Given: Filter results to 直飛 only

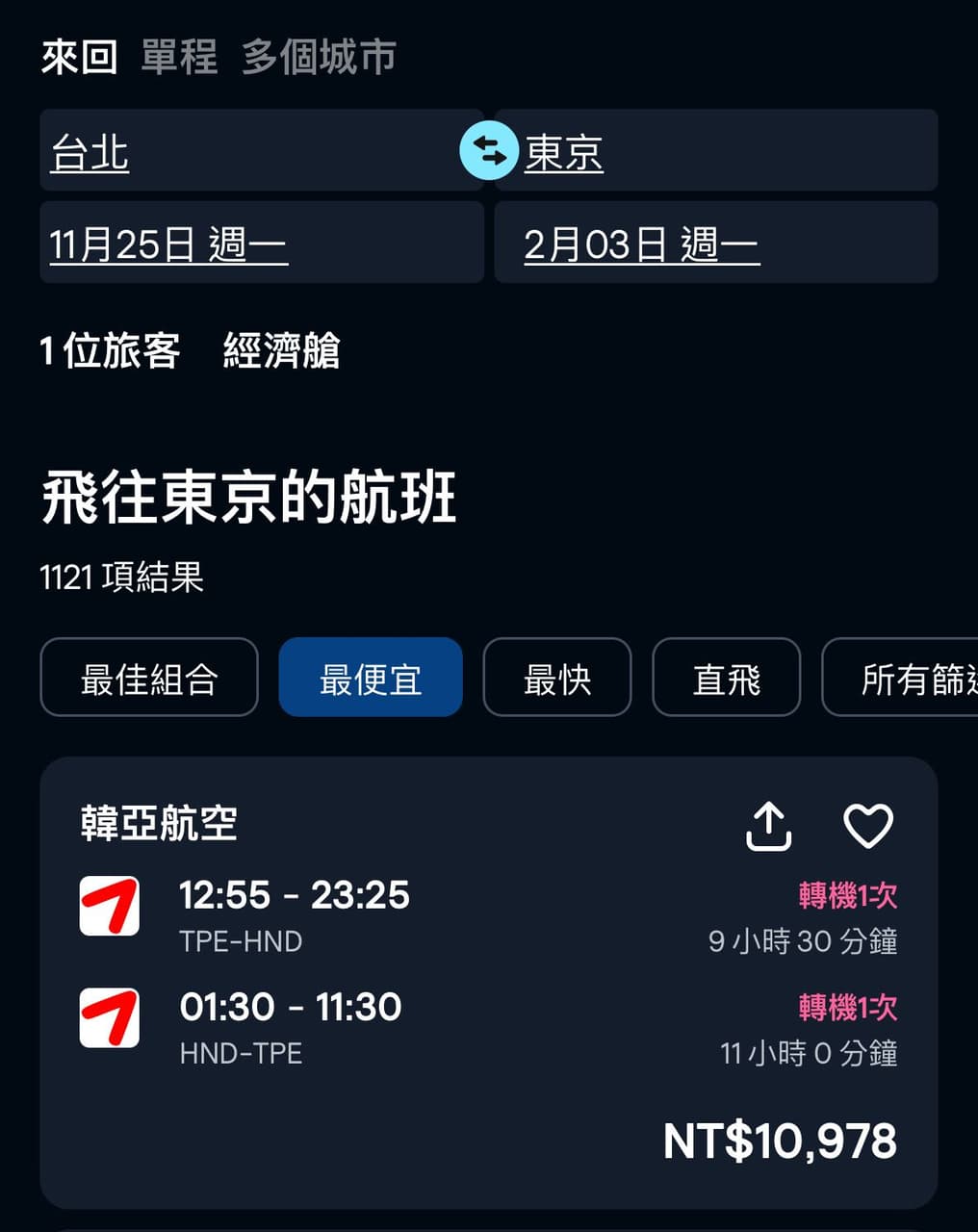Looking at the screenshot, I should 726,679.
